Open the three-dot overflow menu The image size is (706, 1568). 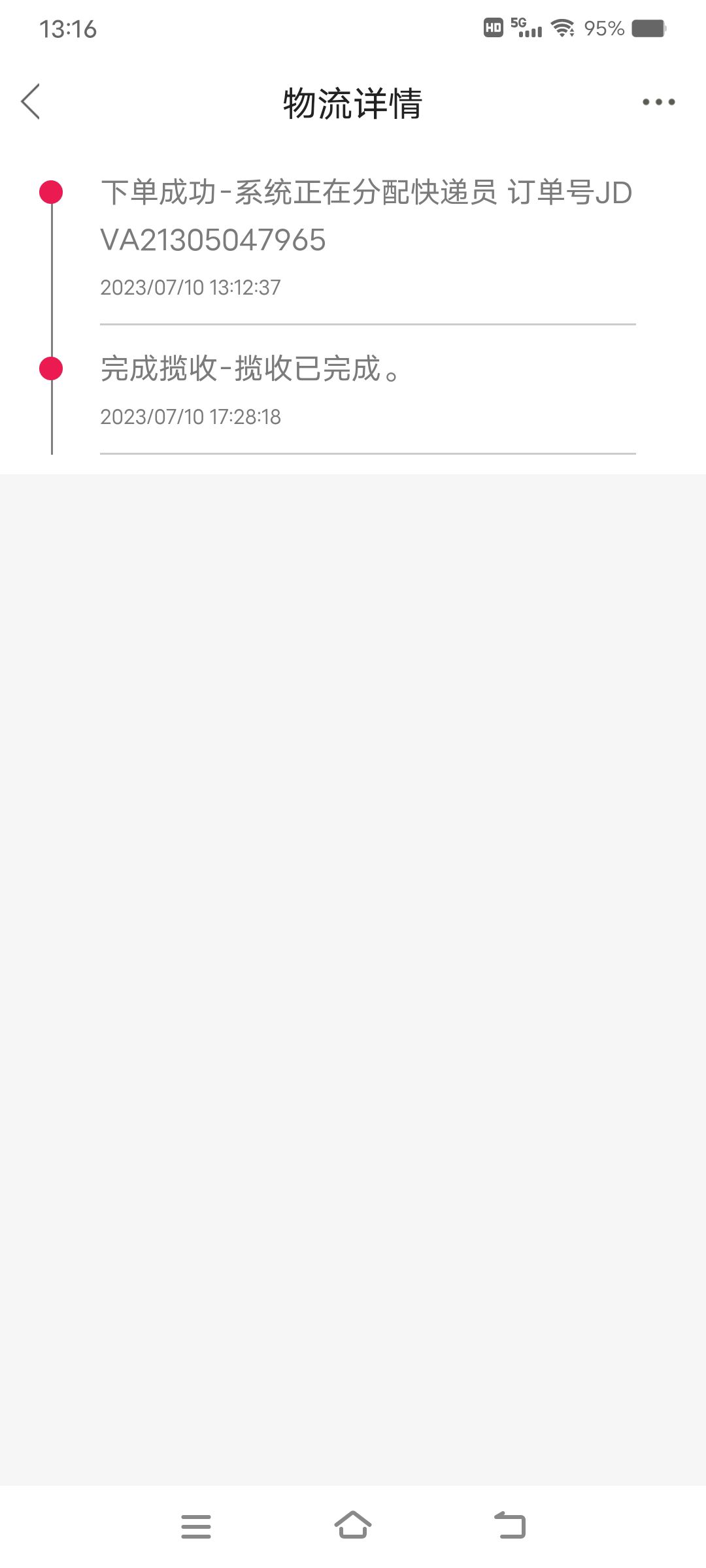658,102
